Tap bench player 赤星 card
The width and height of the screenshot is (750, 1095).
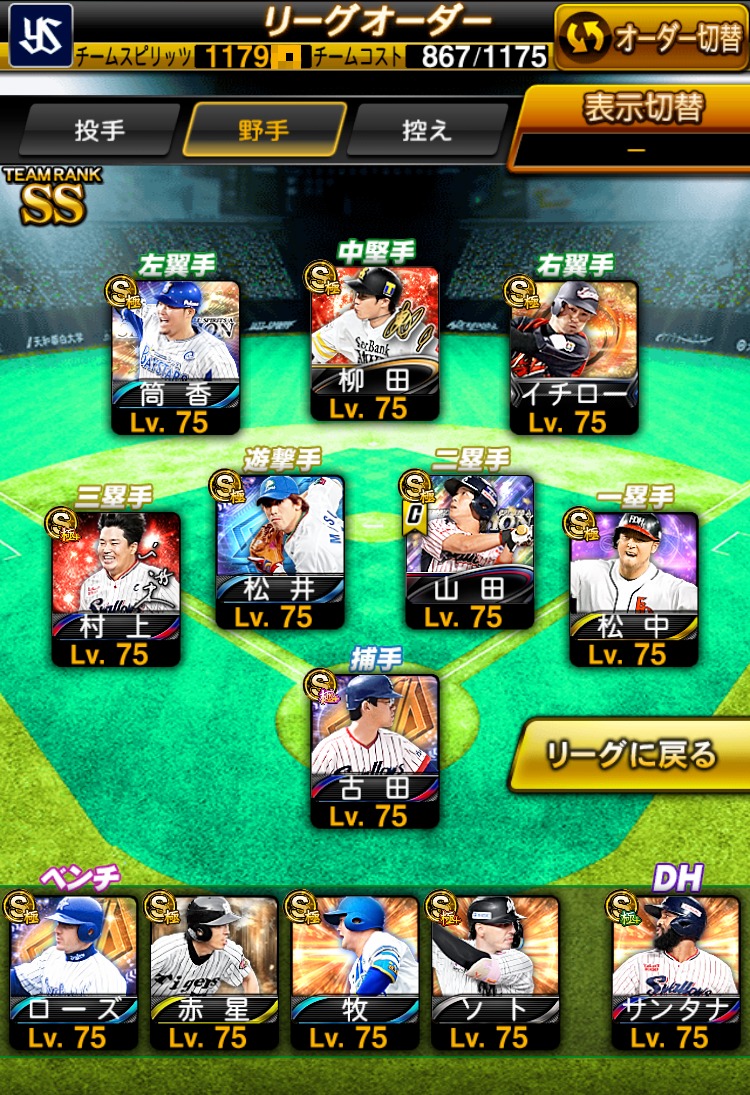tap(214, 970)
